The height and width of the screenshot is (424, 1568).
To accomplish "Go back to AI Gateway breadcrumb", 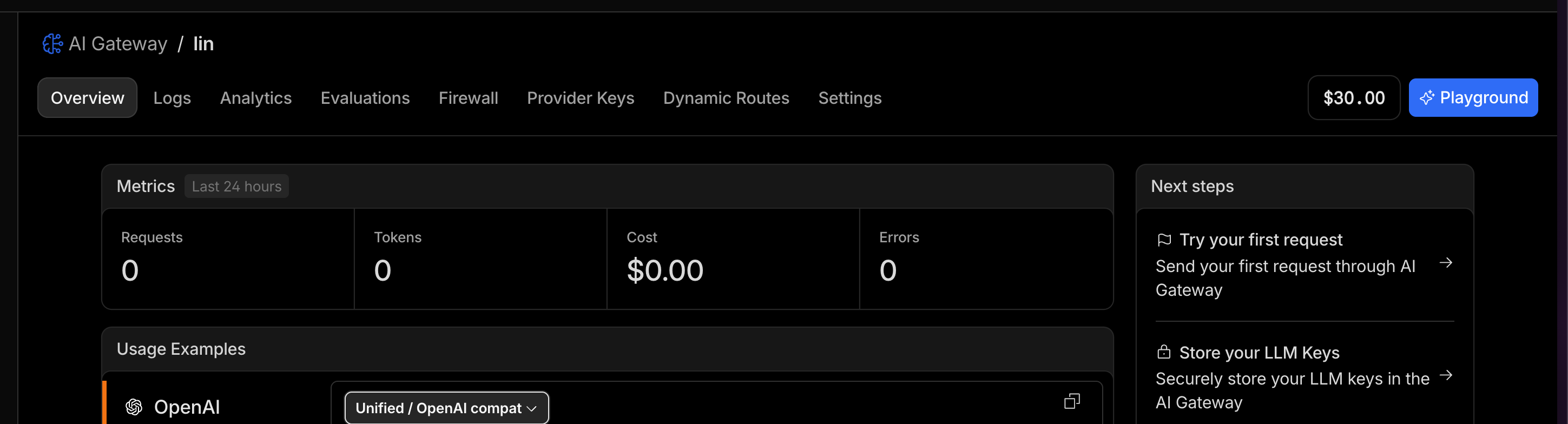I will coord(117,44).
